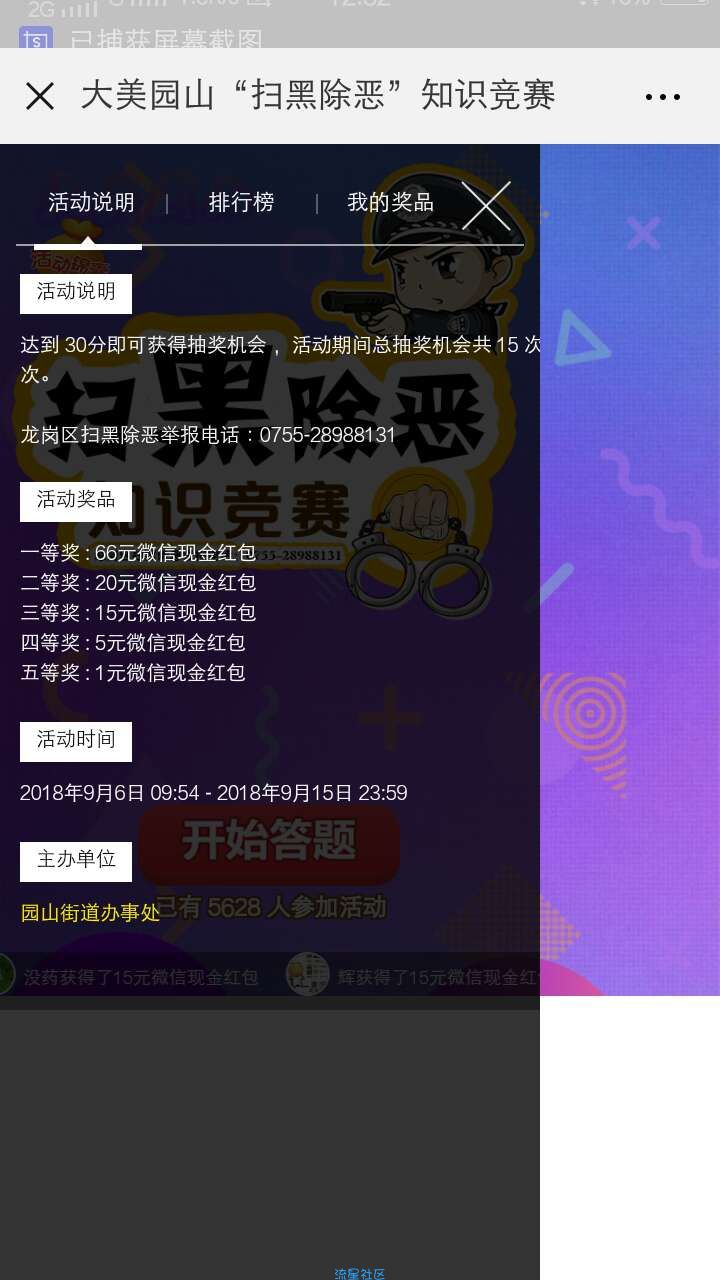Close the WeChat webpage with the X
Image resolution: width=720 pixels, height=1280 pixels.
[x=40, y=96]
